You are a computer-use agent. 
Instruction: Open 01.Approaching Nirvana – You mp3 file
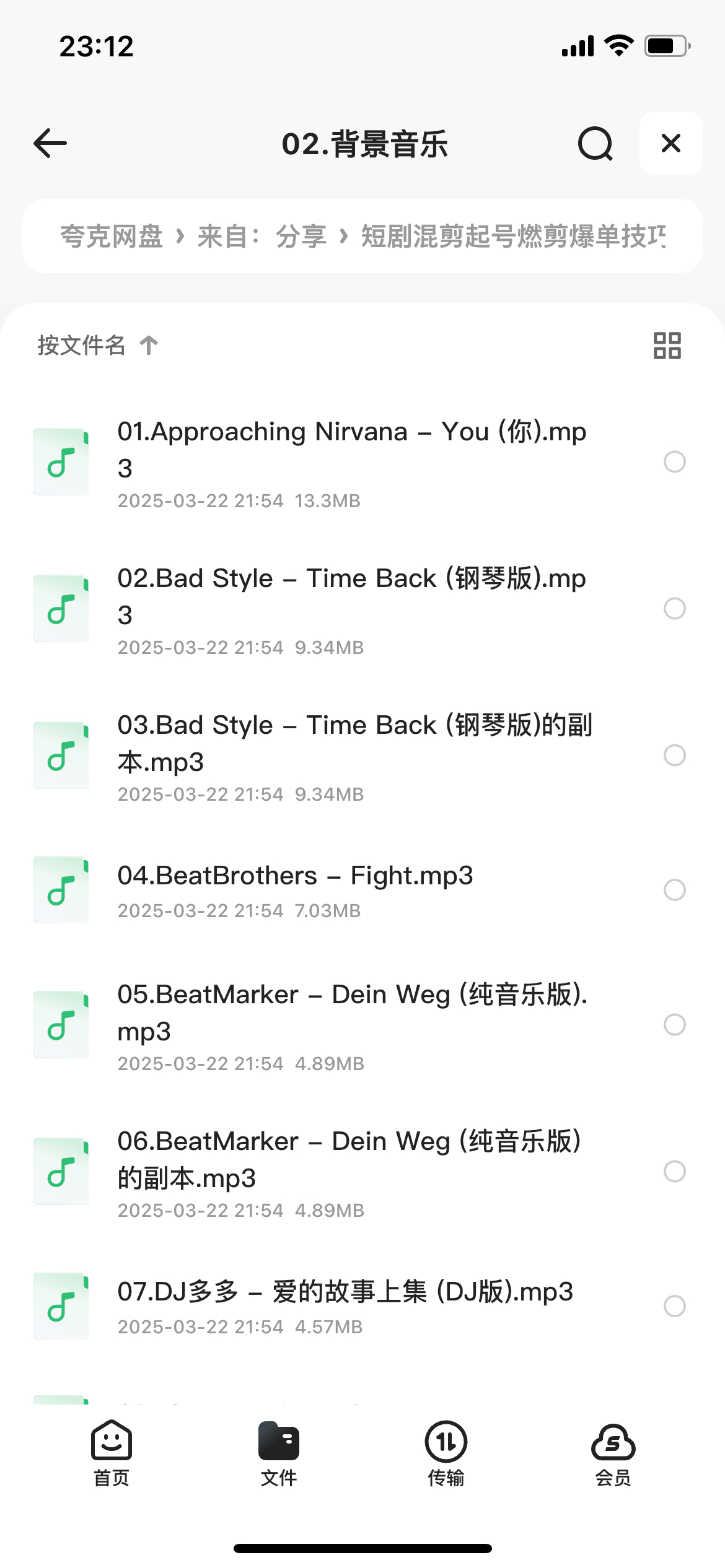tap(359, 462)
